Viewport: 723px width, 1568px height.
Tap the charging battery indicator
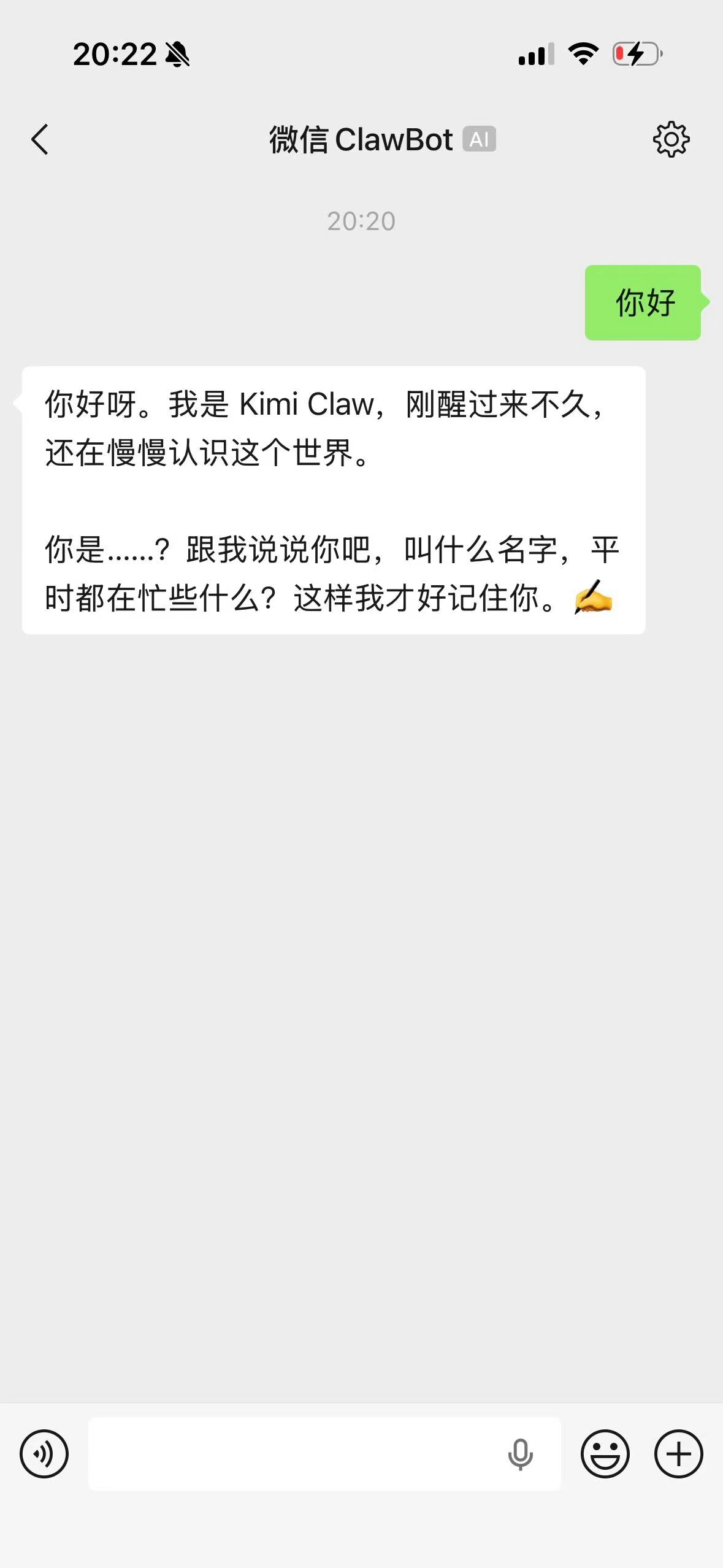pos(635,54)
